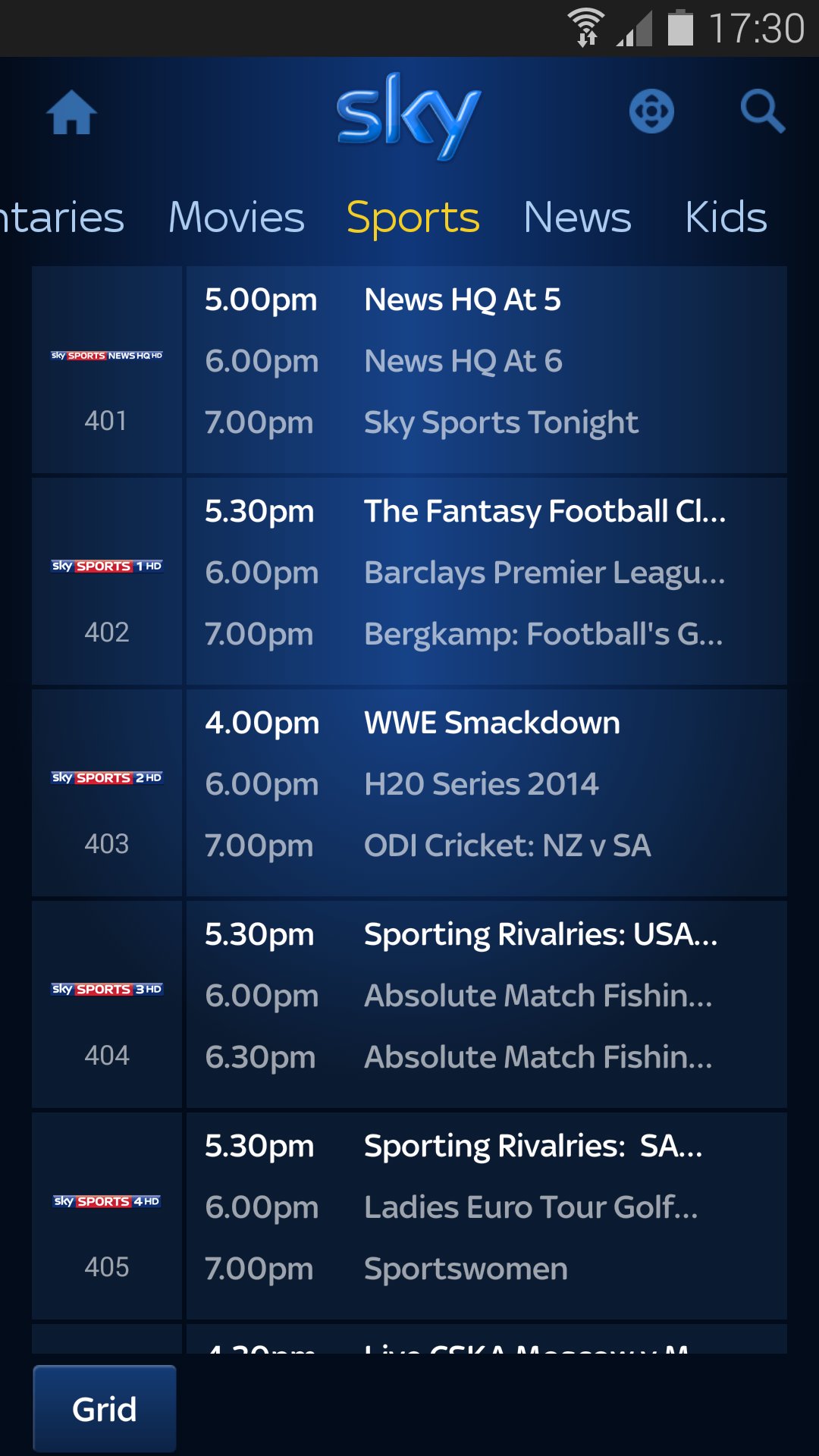Switch to the Movies tab

(236, 218)
